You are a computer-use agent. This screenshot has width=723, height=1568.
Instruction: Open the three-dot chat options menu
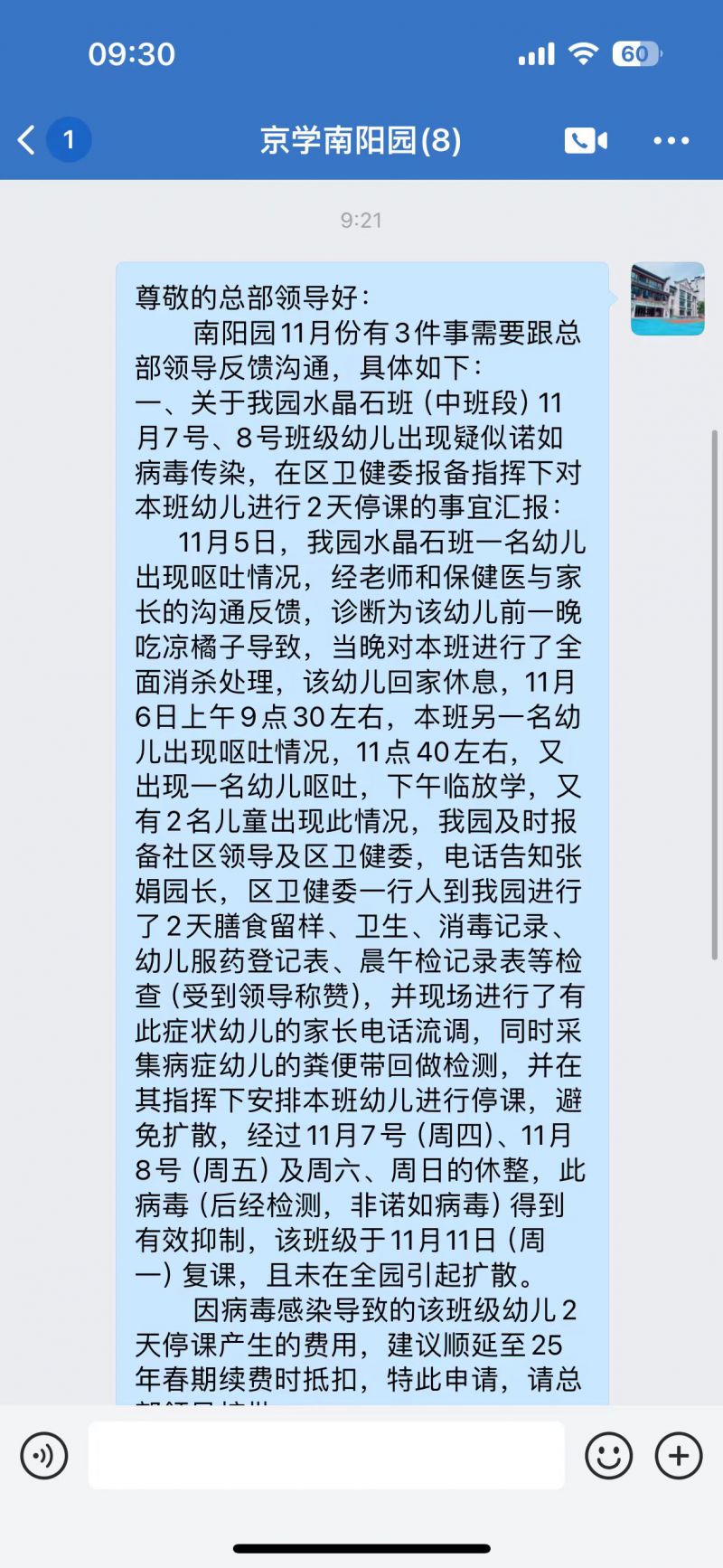coord(671,140)
